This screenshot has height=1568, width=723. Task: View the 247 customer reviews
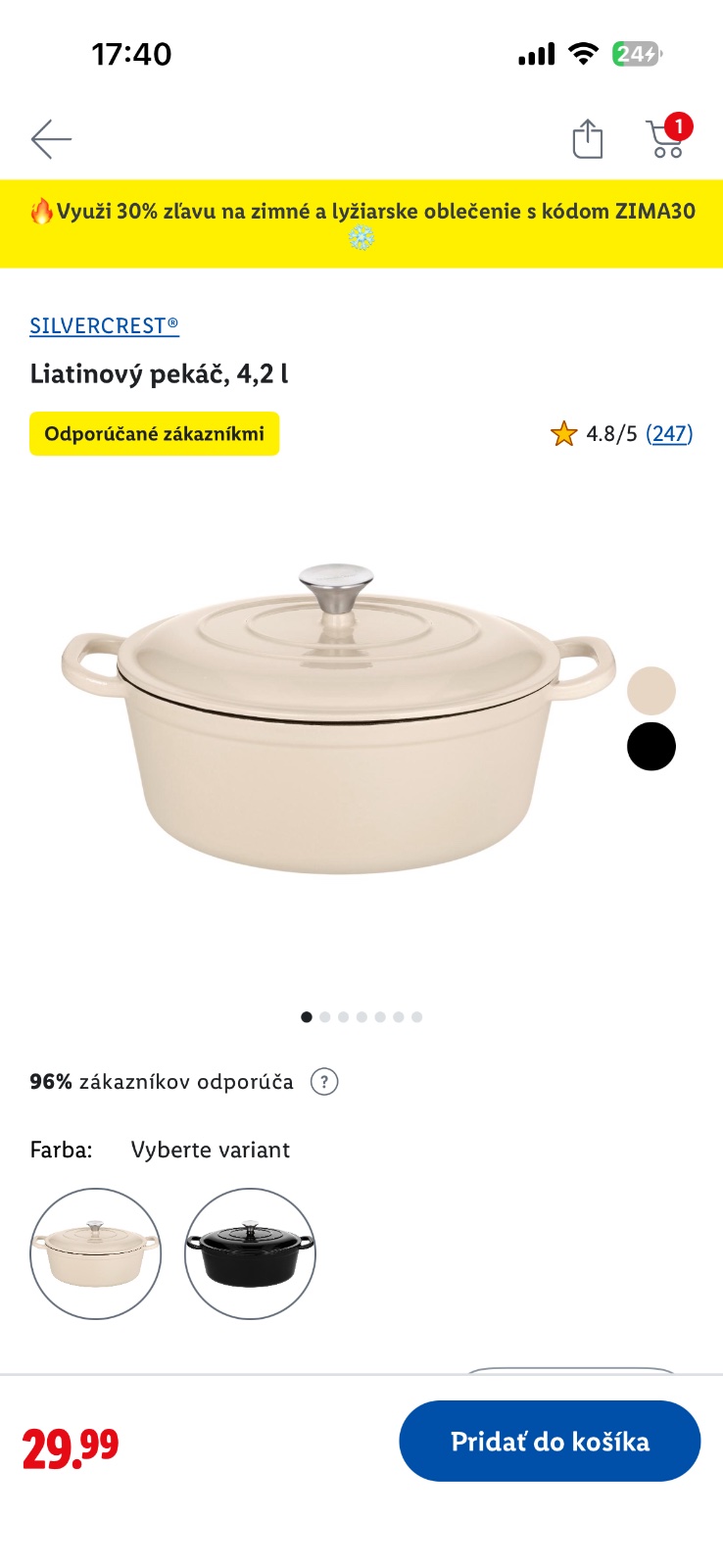(669, 433)
